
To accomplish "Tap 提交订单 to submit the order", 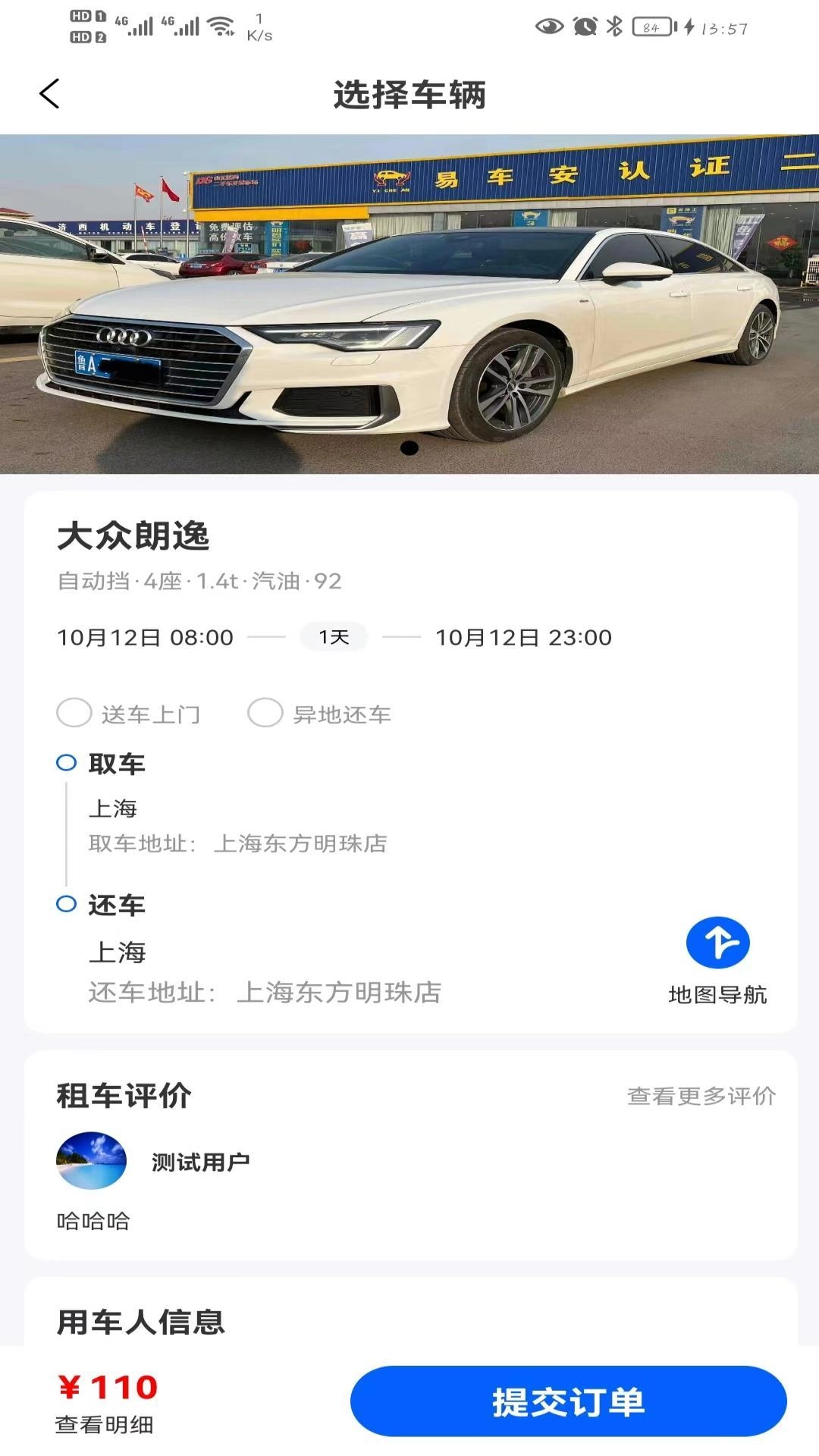I will coord(568,1401).
